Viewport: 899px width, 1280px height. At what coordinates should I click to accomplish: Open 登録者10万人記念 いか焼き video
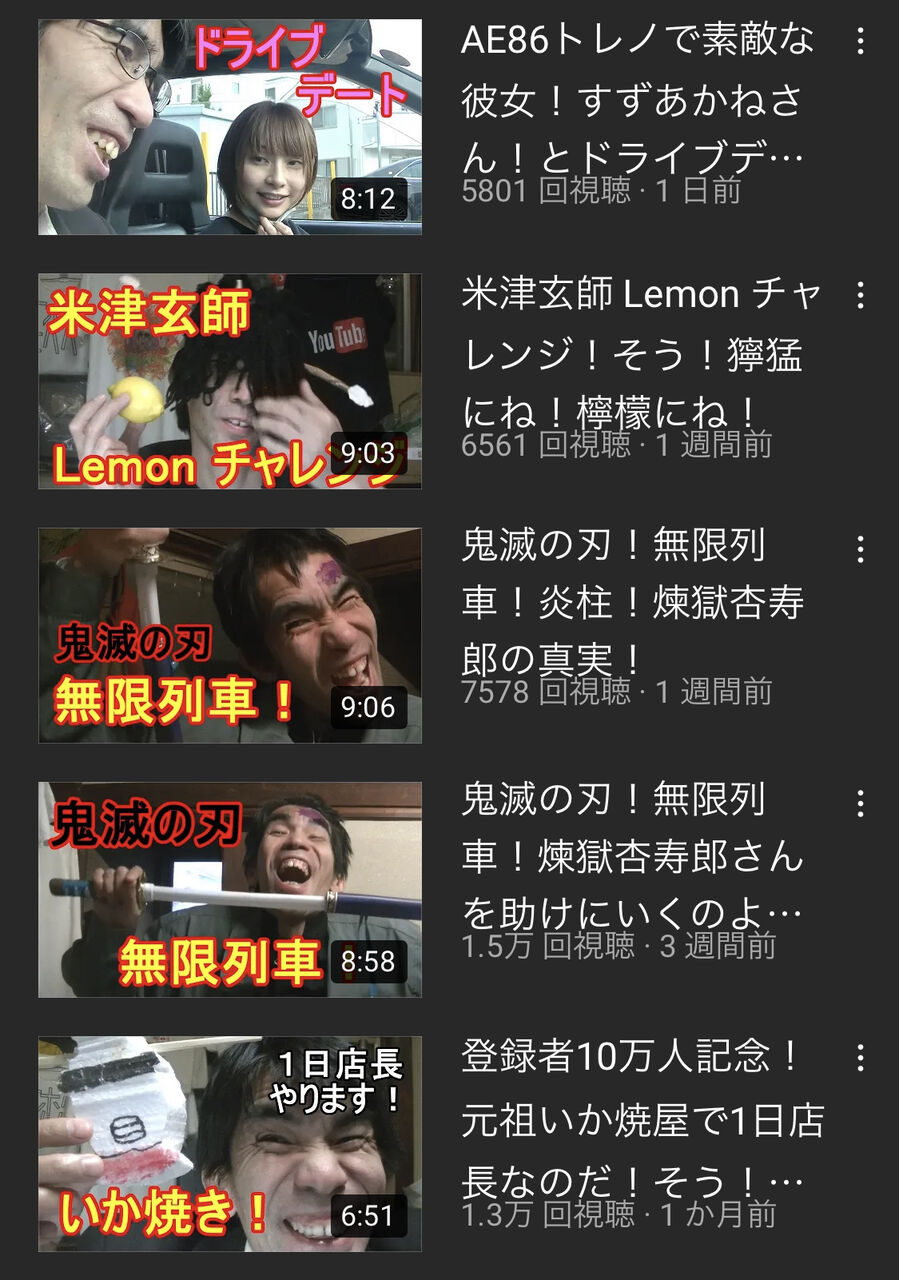pos(230,1143)
